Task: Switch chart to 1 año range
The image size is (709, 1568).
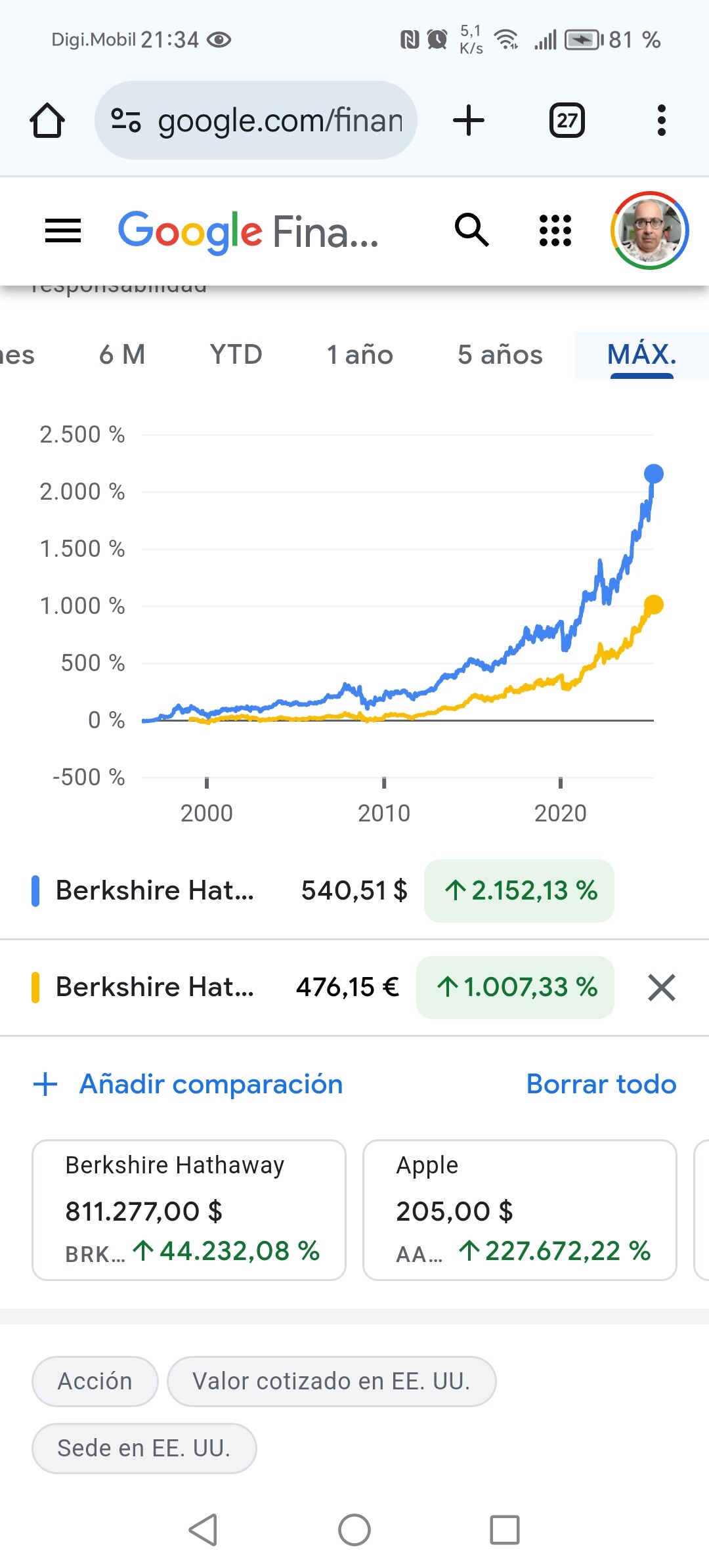Action: [360, 355]
